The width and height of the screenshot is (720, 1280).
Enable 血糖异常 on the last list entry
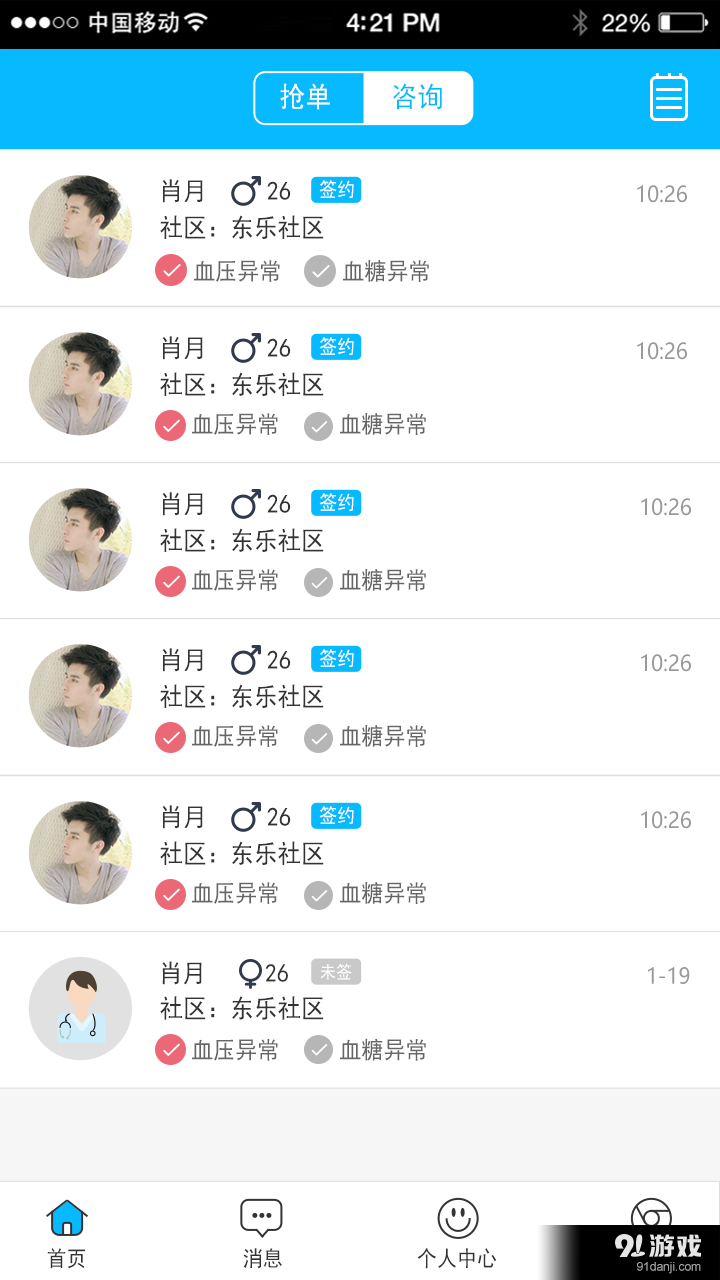click(x=318, y=1050)
